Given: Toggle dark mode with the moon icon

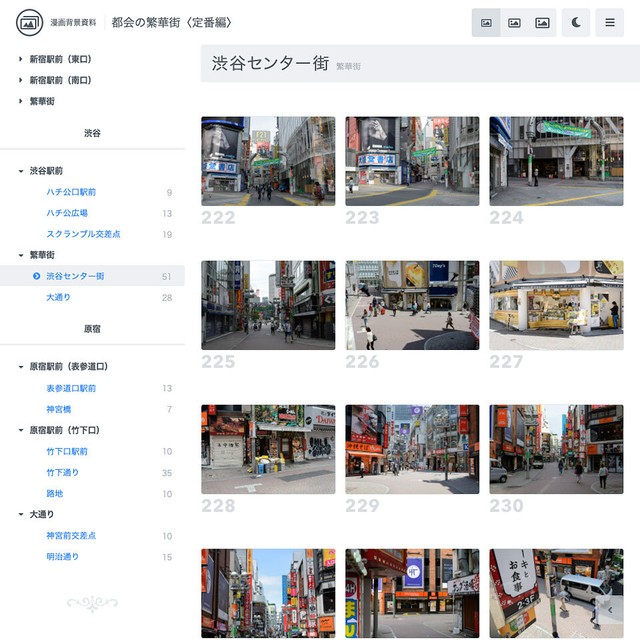Looking at the screenshot, I should (x=576, y=22).
